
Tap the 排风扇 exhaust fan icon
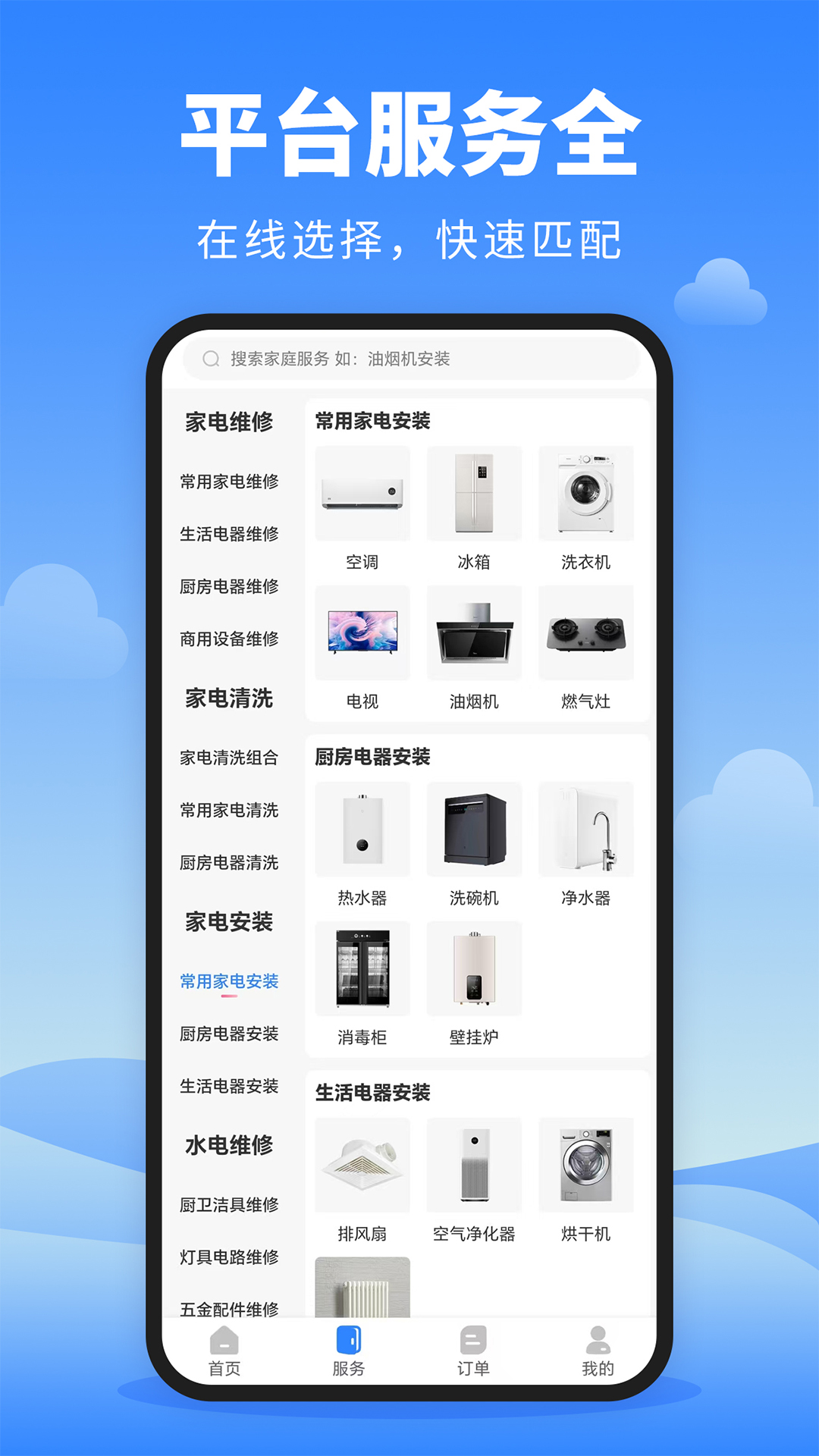[362, 1166]
